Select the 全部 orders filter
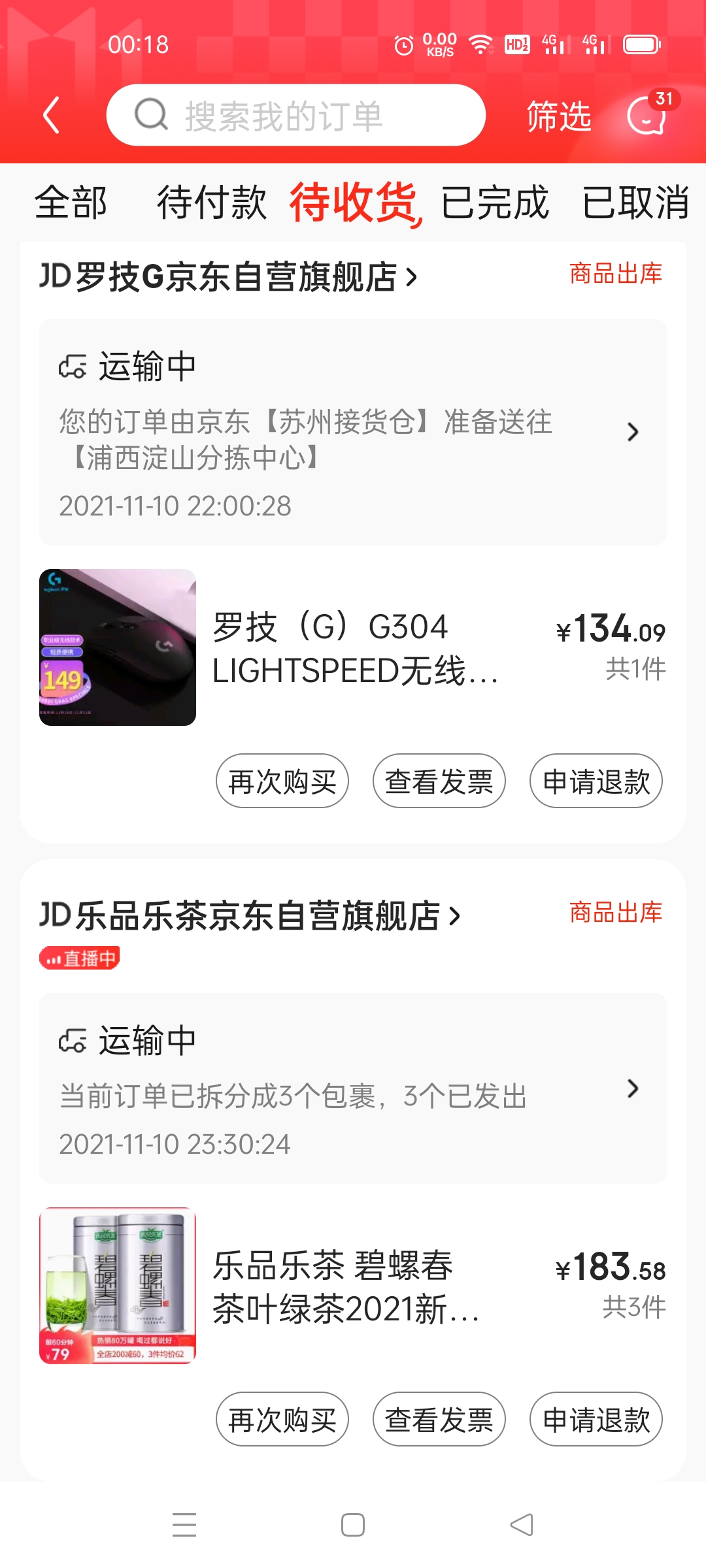The height and width of the screenshot is (1568, 706). click(71, 204)
